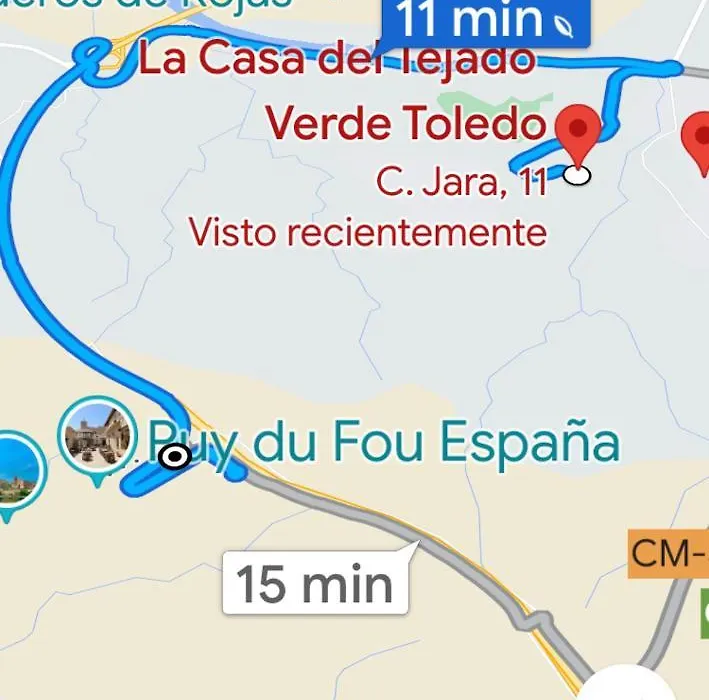Select the 15 min alternative route
709x700 pixels.
[315, 582]
